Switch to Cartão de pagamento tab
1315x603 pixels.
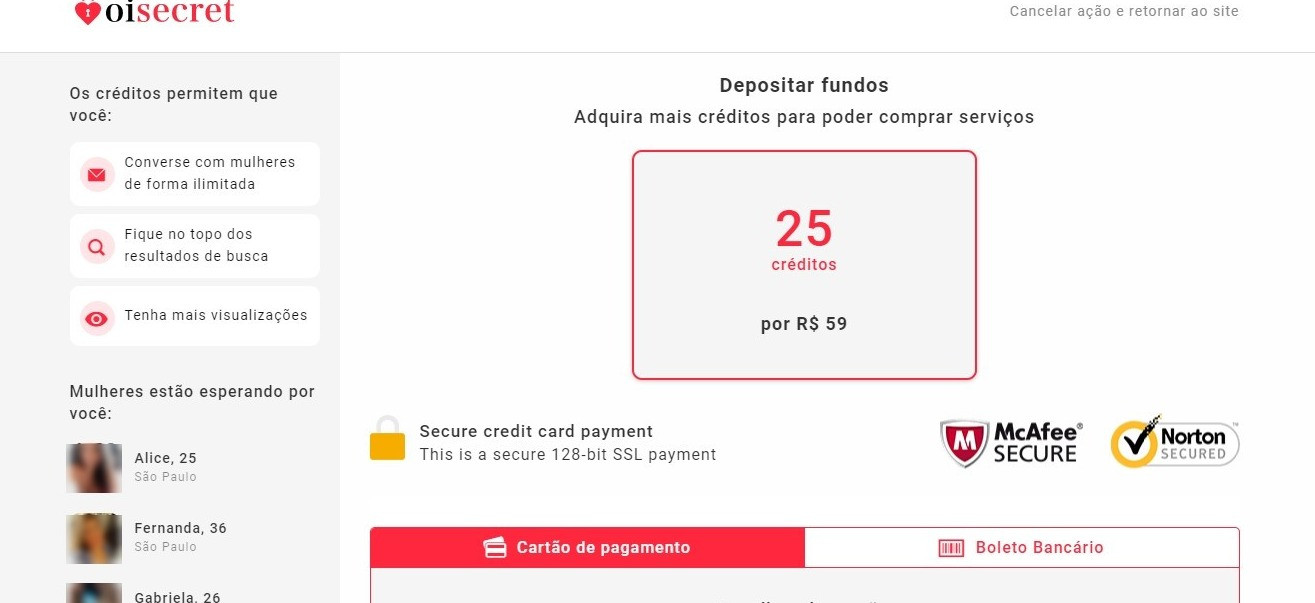587,547
